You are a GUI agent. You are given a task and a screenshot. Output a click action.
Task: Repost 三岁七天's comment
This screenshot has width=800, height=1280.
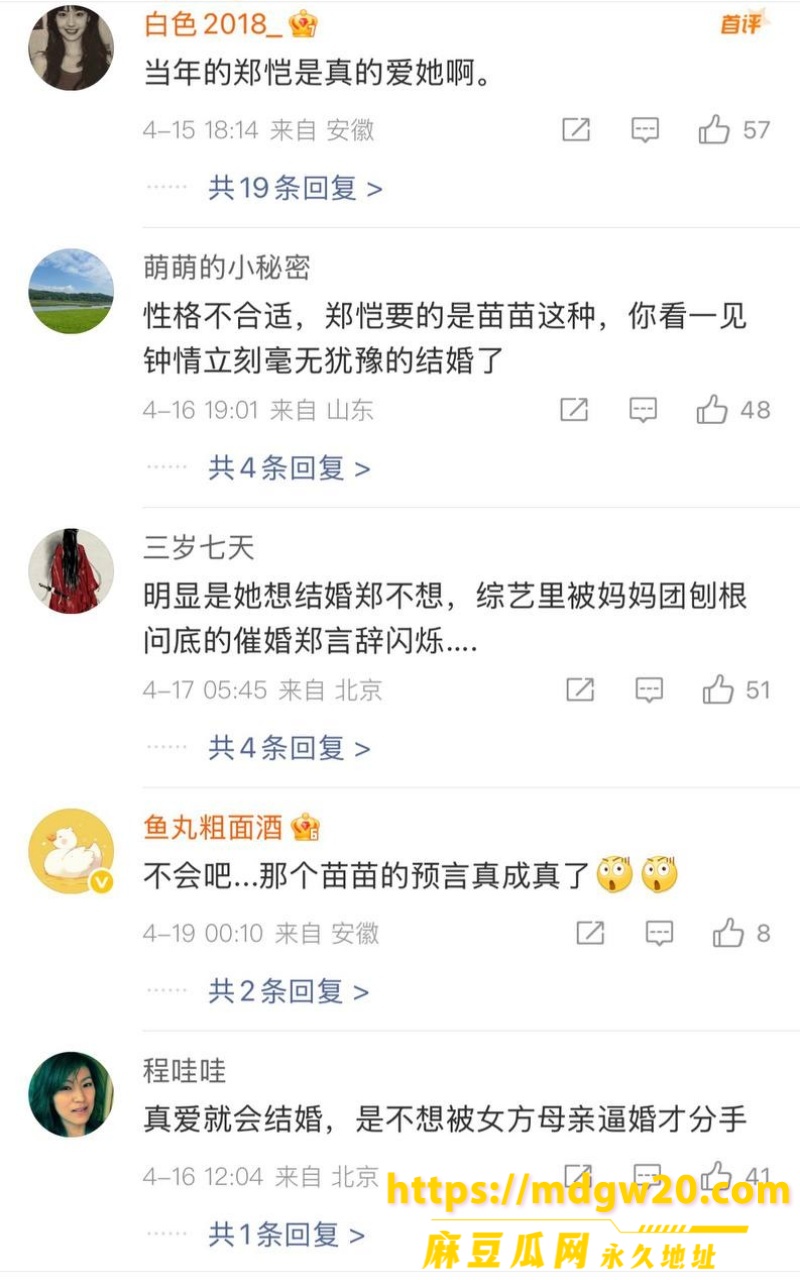(580, 689)
